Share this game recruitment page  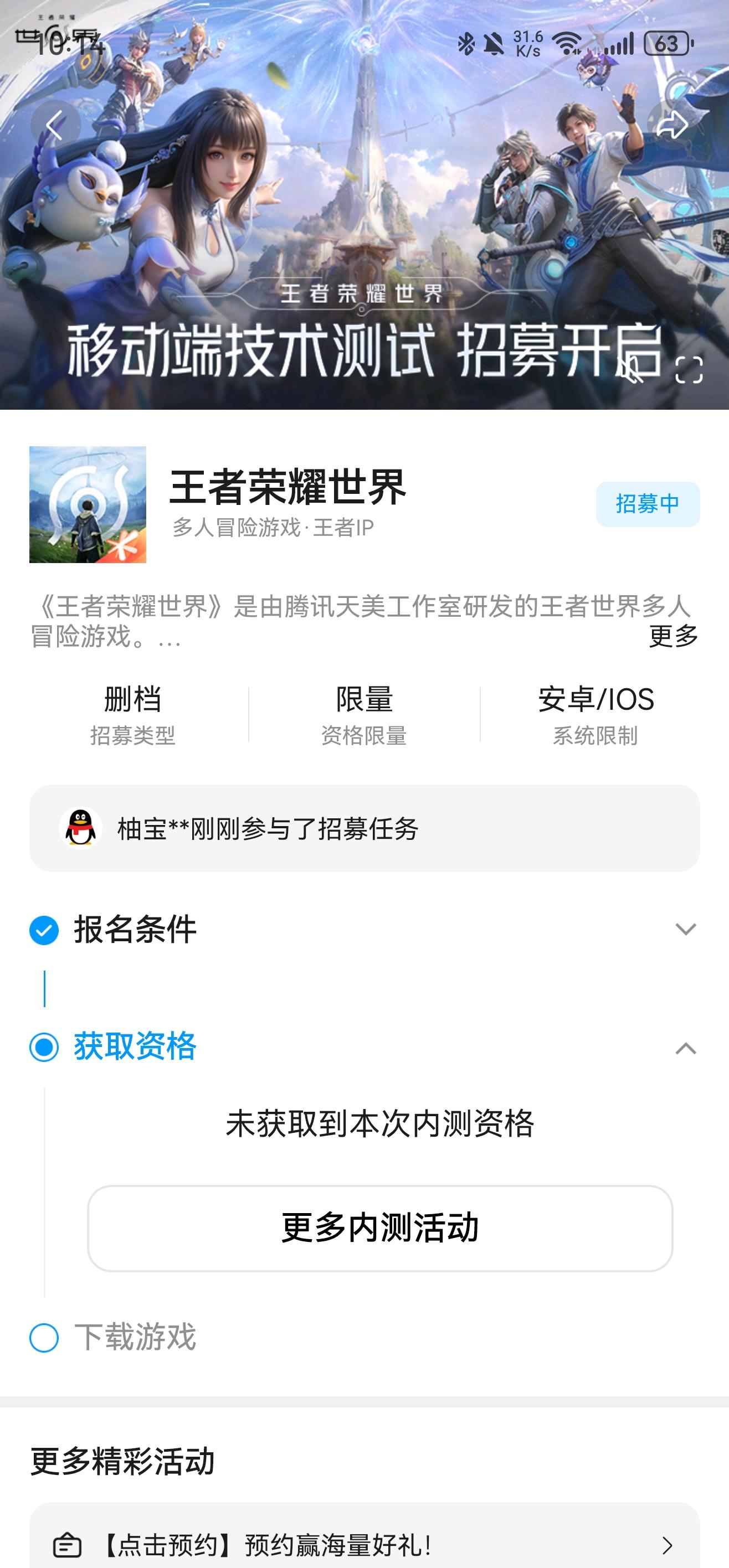672,125
